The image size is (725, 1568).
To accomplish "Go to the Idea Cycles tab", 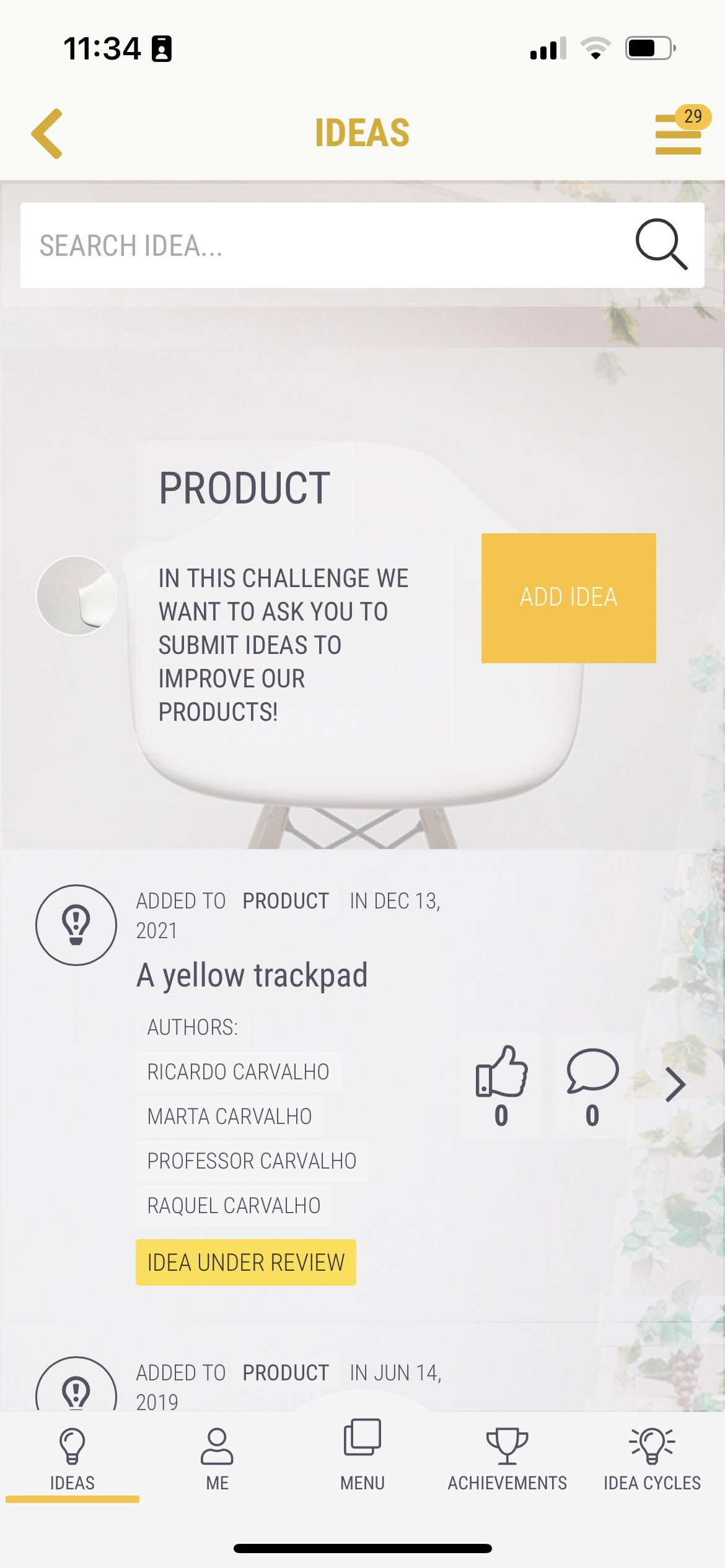I will click(652, 1460).
